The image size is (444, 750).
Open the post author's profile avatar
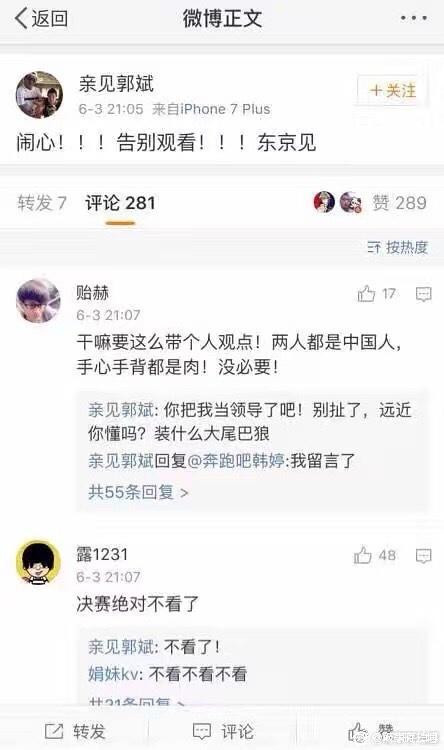pos(40,95)
